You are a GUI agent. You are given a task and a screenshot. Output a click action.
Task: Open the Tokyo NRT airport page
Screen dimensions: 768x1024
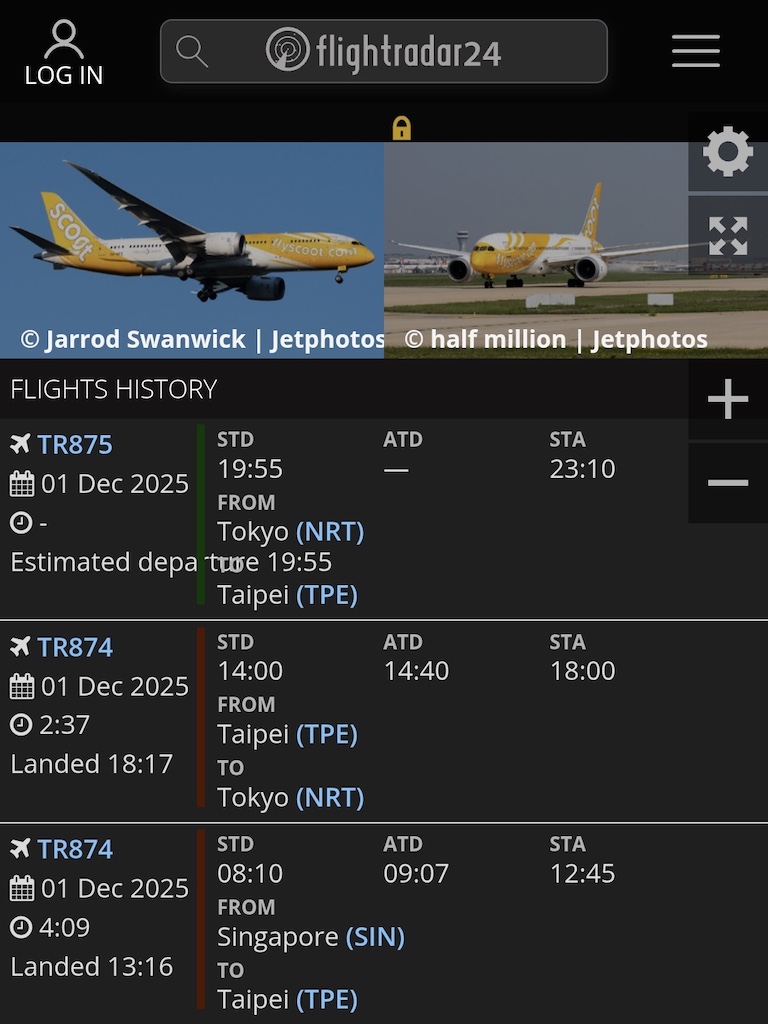pyautogui.click(x=332, y=532)
